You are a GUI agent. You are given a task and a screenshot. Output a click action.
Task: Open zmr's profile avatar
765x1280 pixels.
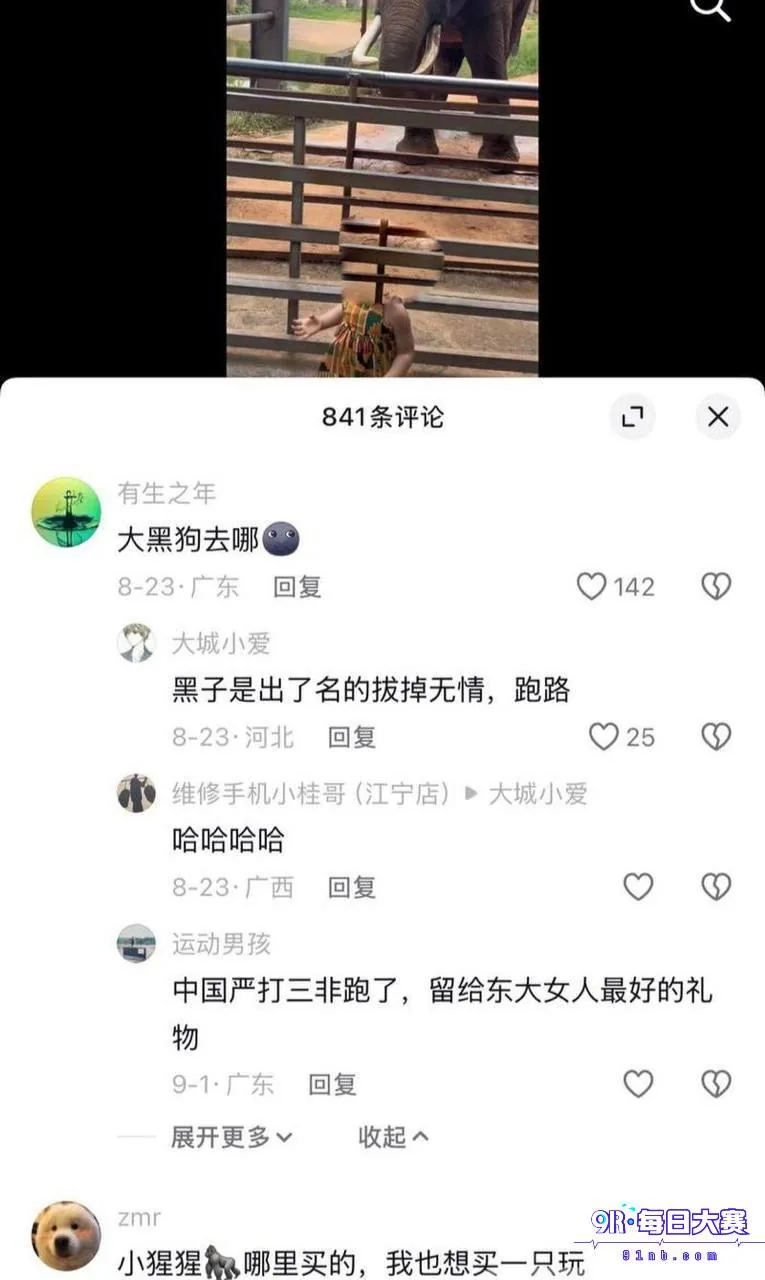[x=67, y=1236]
